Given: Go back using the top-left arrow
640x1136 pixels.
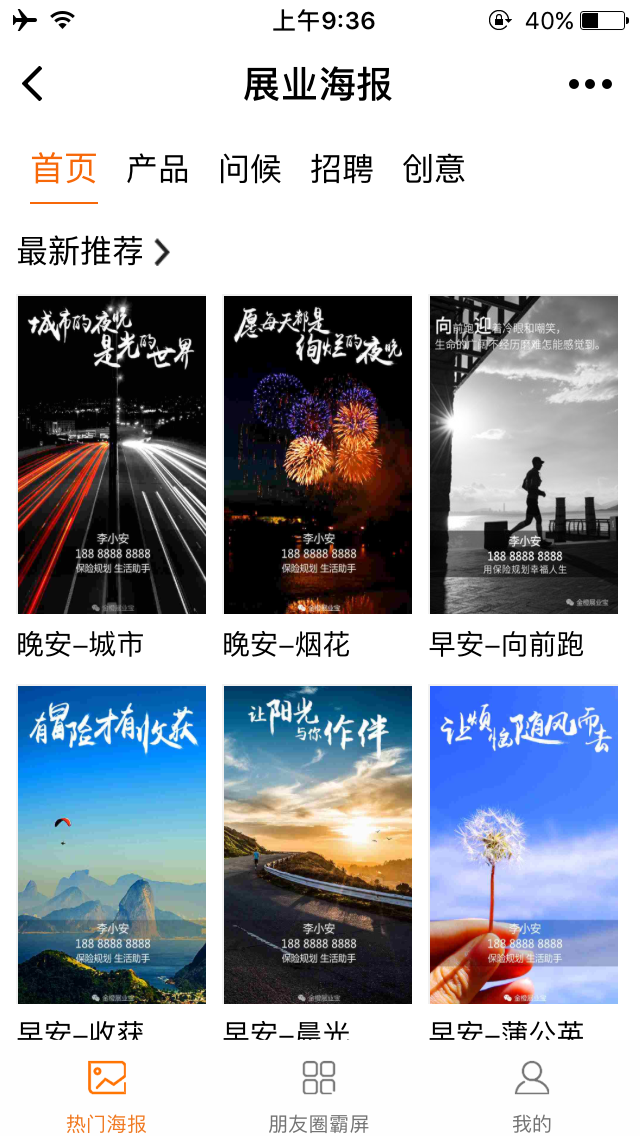Looking at the screenshot, I should tap(33, 84).
